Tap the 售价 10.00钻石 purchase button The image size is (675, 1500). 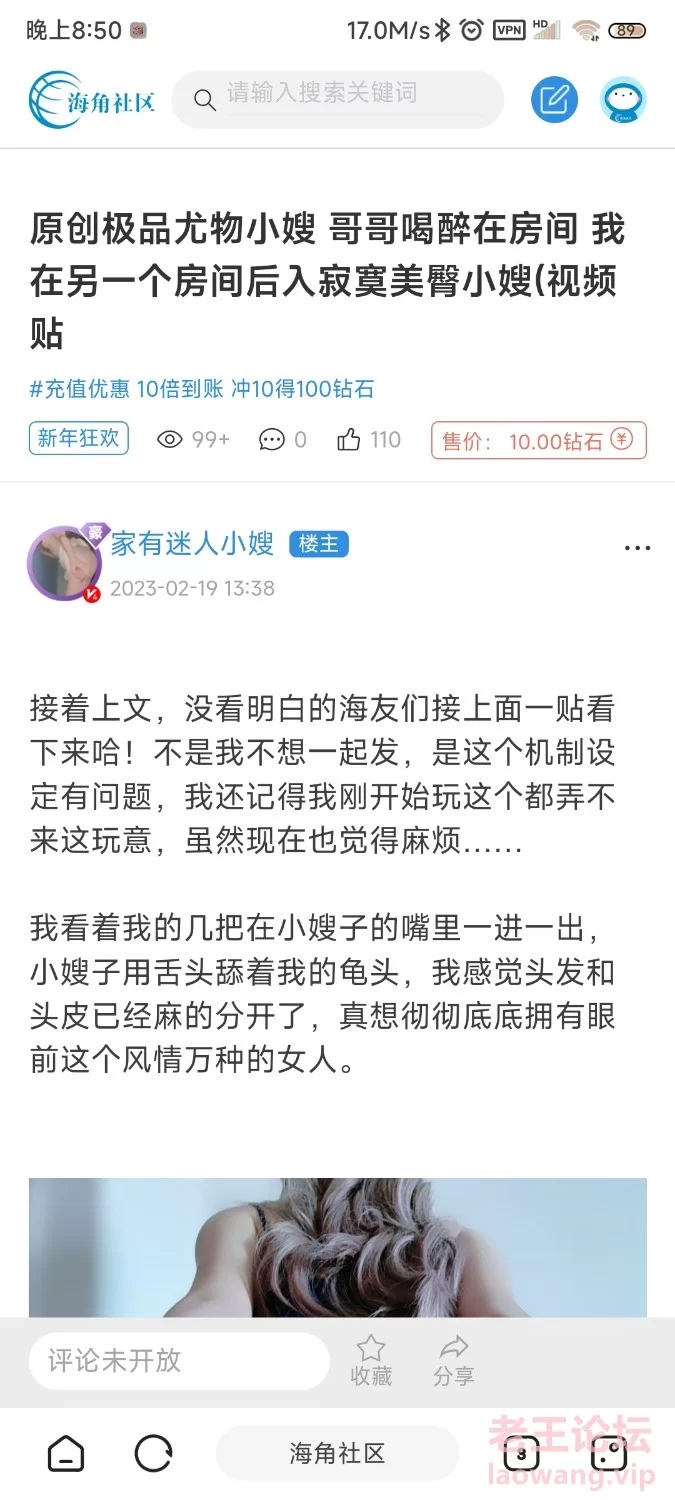pos(538,441)
